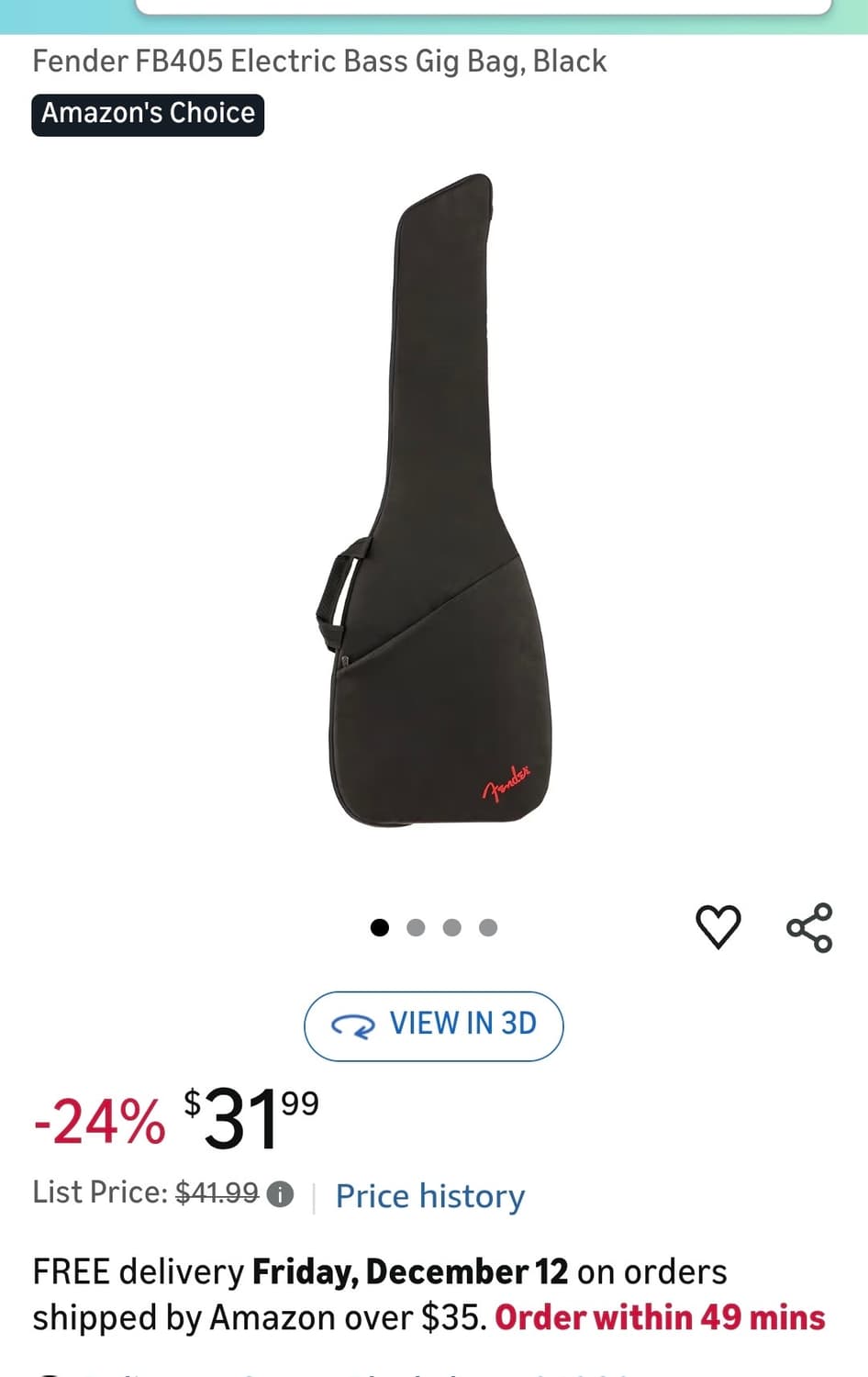Select the heart icon below the carousel

(x=719, y=927)
